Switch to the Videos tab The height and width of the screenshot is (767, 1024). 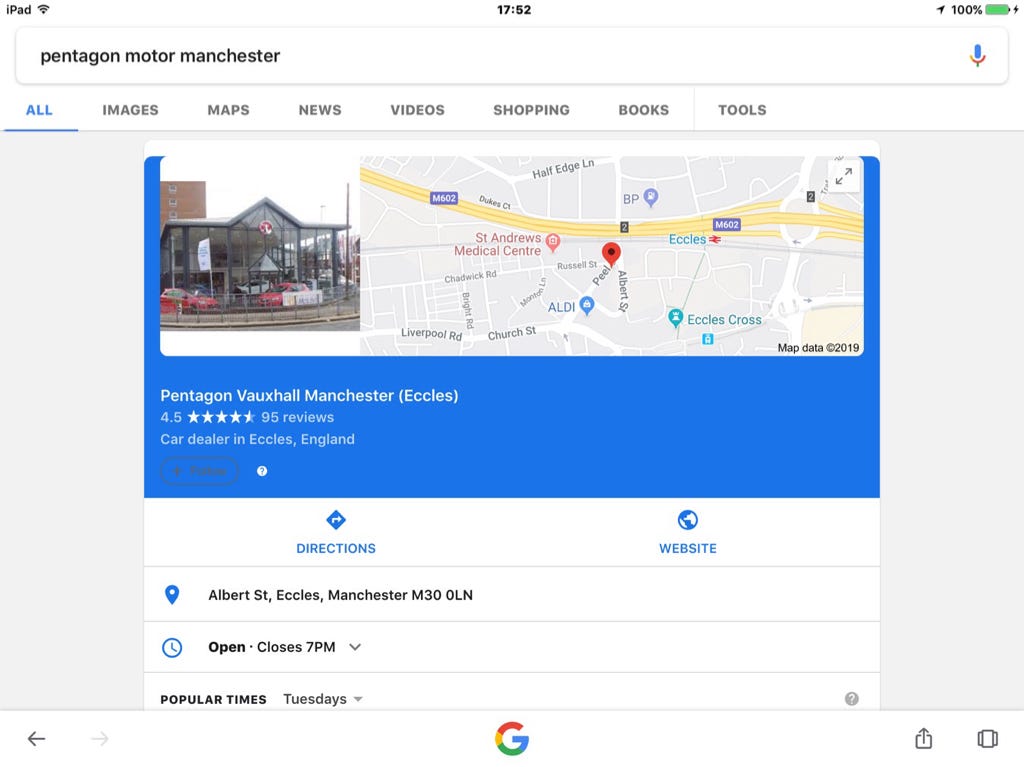[x=417, y=110]
